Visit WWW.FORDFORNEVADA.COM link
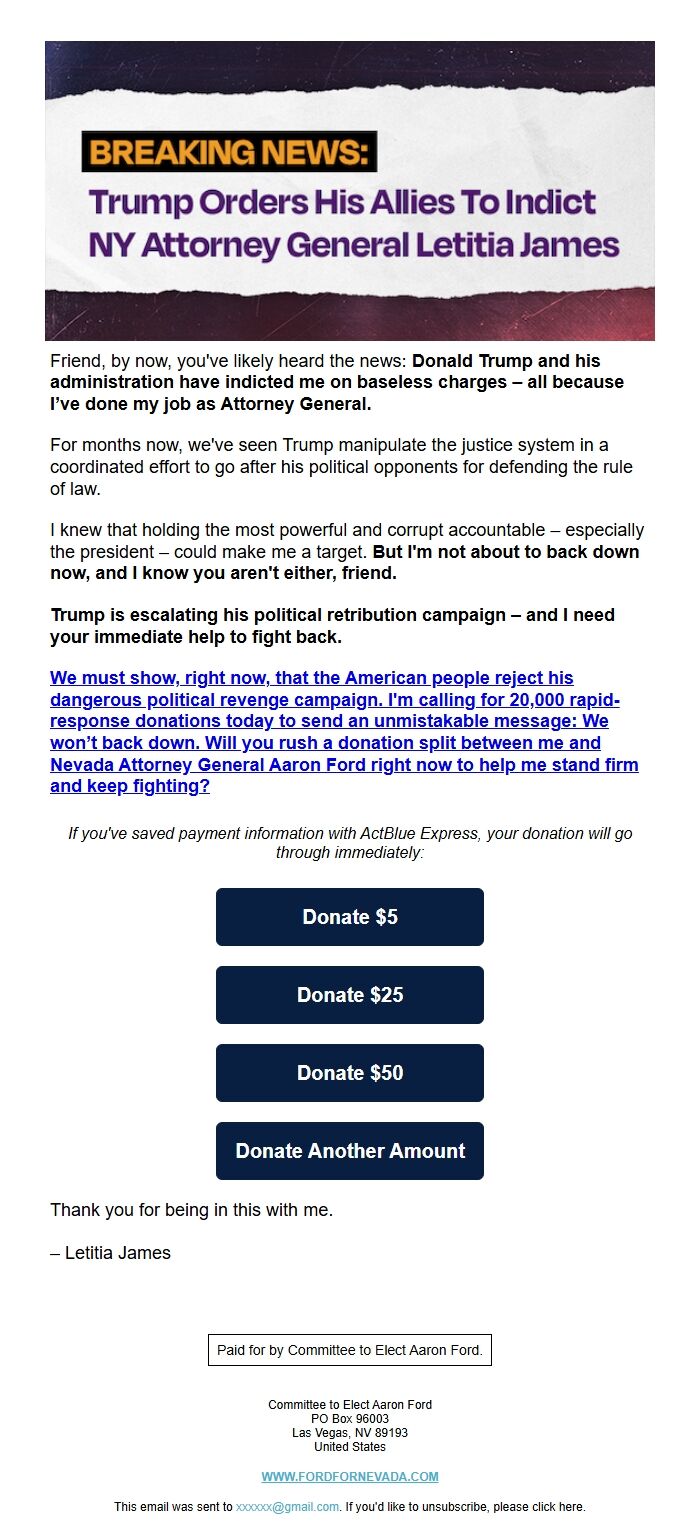This screenshot has width=700, height=1538. click(350, 1477)
